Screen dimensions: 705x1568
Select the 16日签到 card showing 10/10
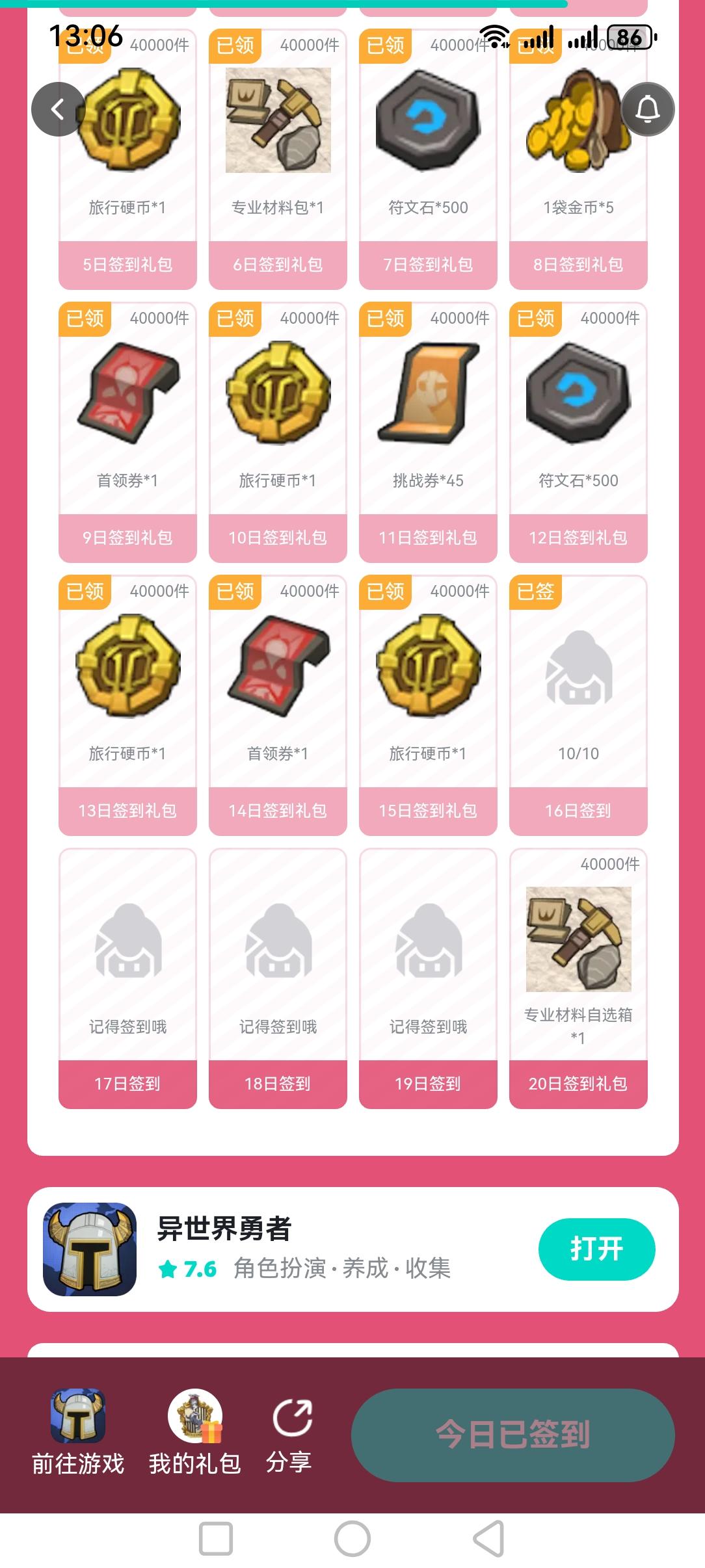tap(578, 702)
